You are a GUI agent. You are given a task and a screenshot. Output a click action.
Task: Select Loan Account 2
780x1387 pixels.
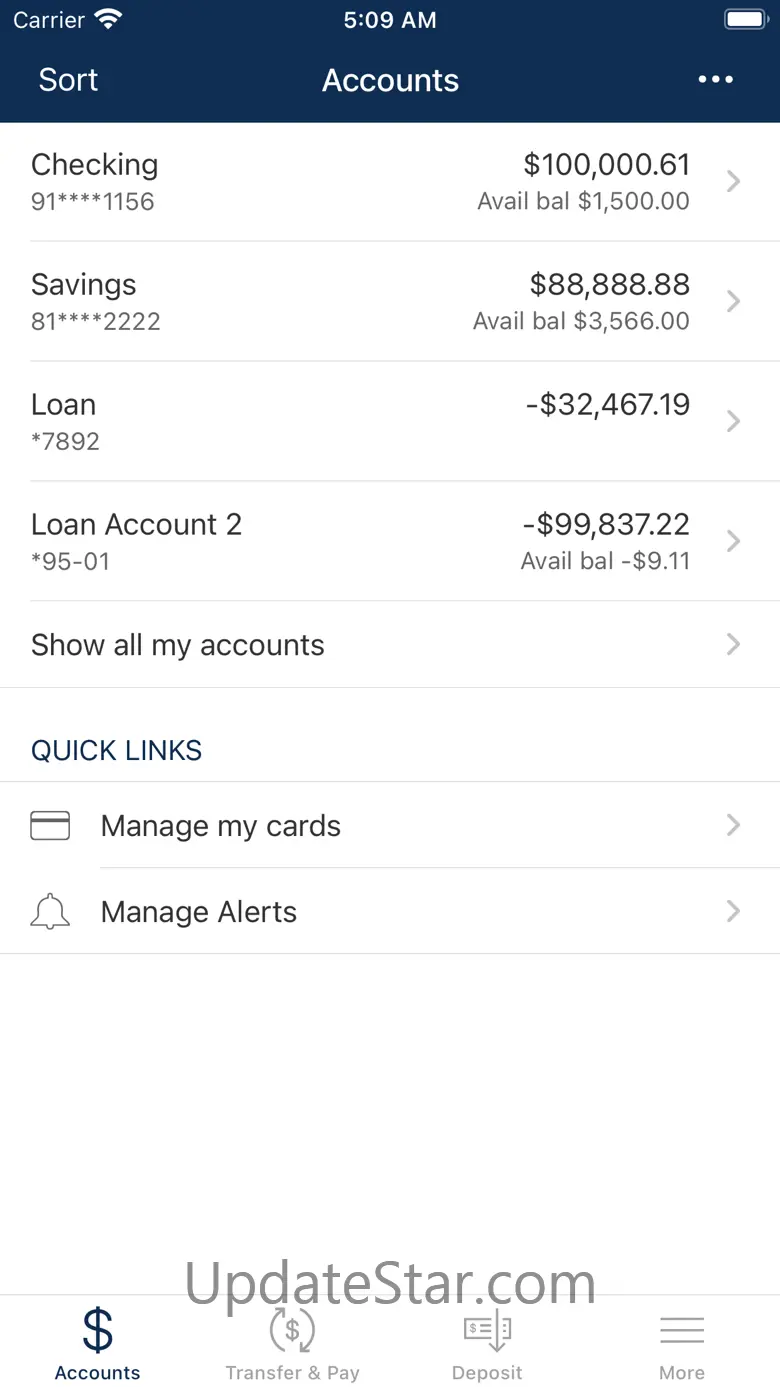click(x=390, y=541)
